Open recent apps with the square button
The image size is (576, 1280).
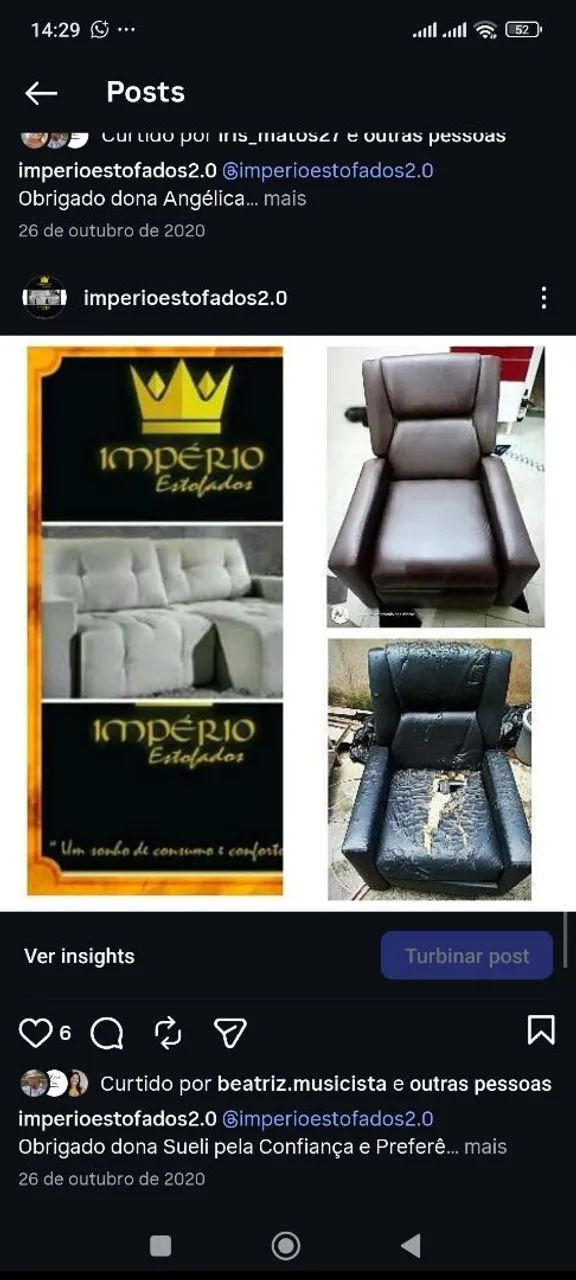click(x=160, y=1245)
